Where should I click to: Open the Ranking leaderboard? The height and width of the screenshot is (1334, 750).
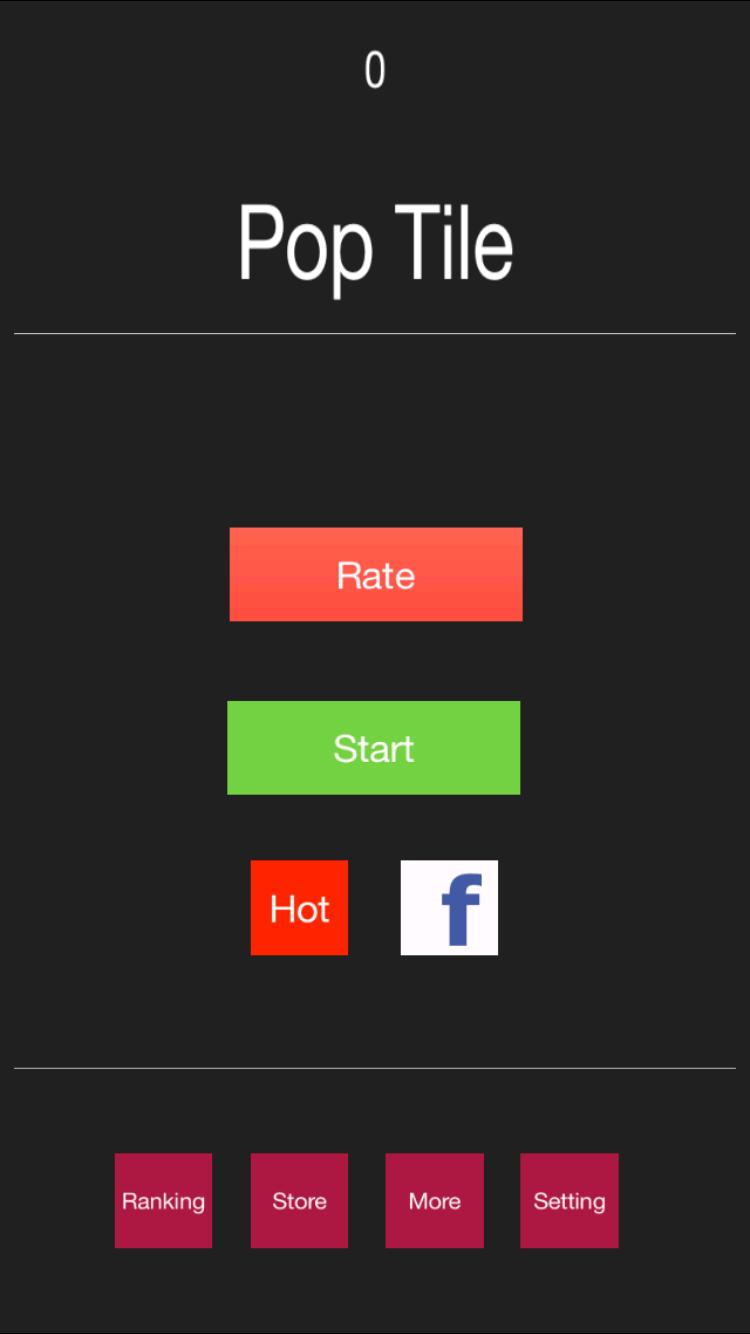(x=163, y=1200)
